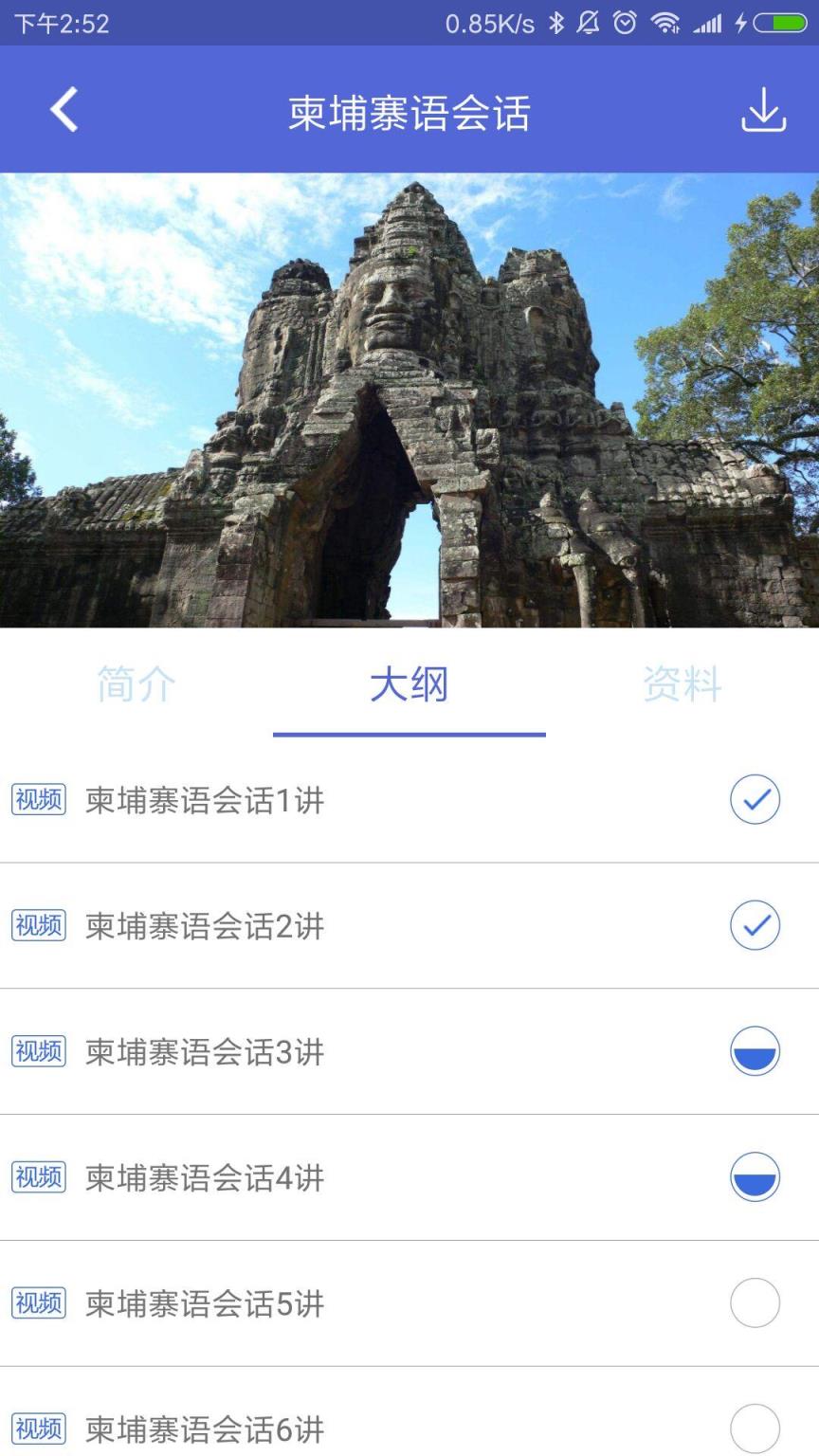The height and width of the screenshot is (1456, 819).
Task: Tap the half-filled progress circle for 柬埔寨语会话3讲
Action: [755, 1051]
